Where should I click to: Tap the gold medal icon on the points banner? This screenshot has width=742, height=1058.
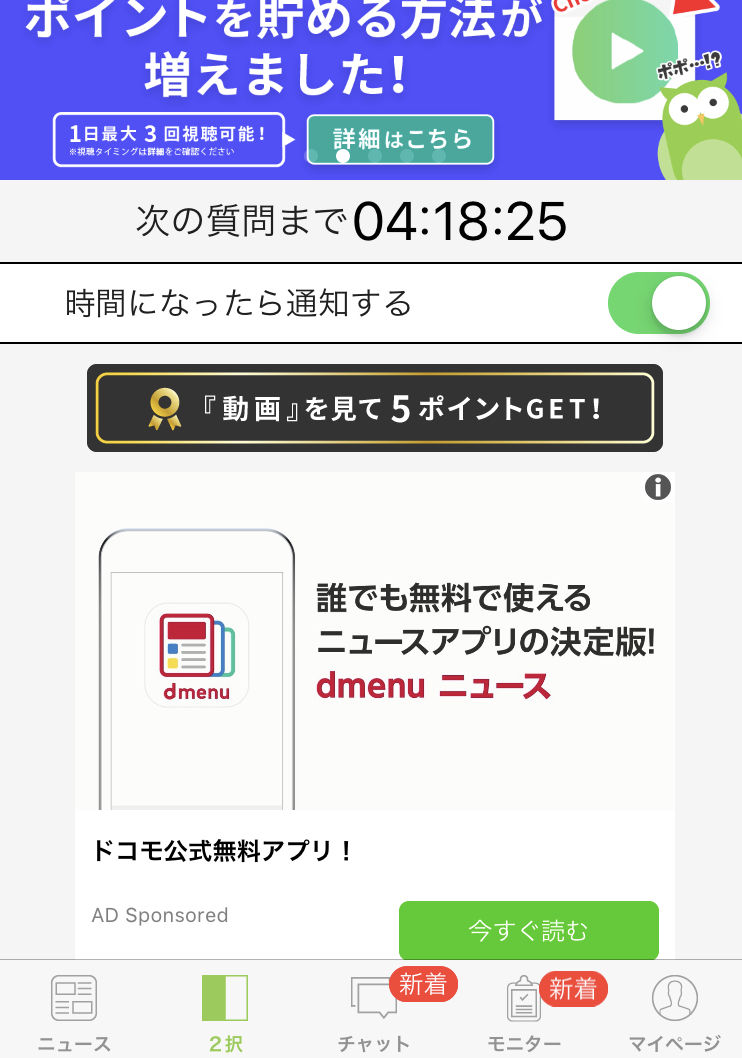pos(167,407)
